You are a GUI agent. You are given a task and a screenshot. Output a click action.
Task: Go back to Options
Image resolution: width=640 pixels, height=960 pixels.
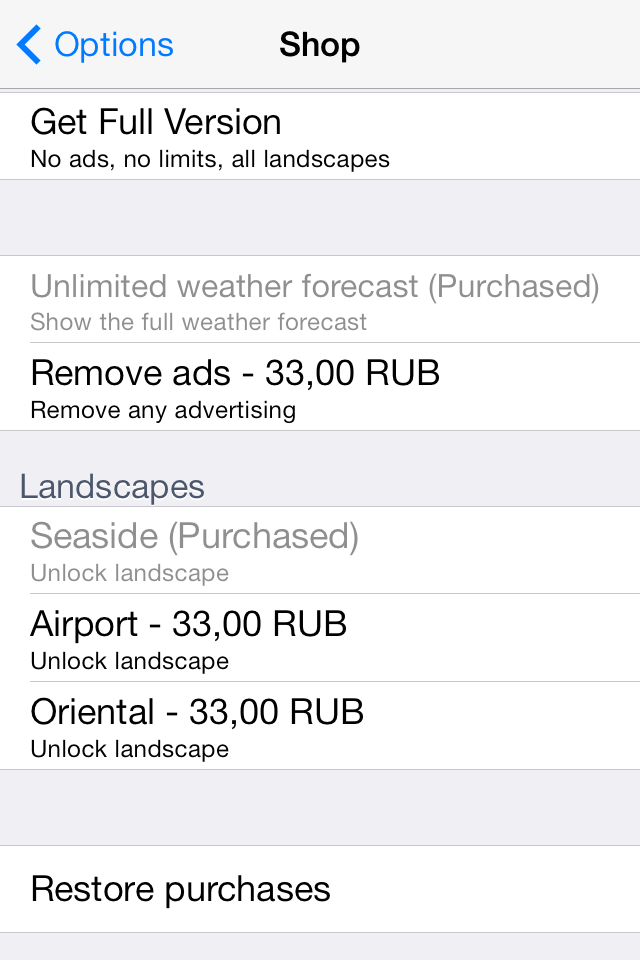coord(96,45)
